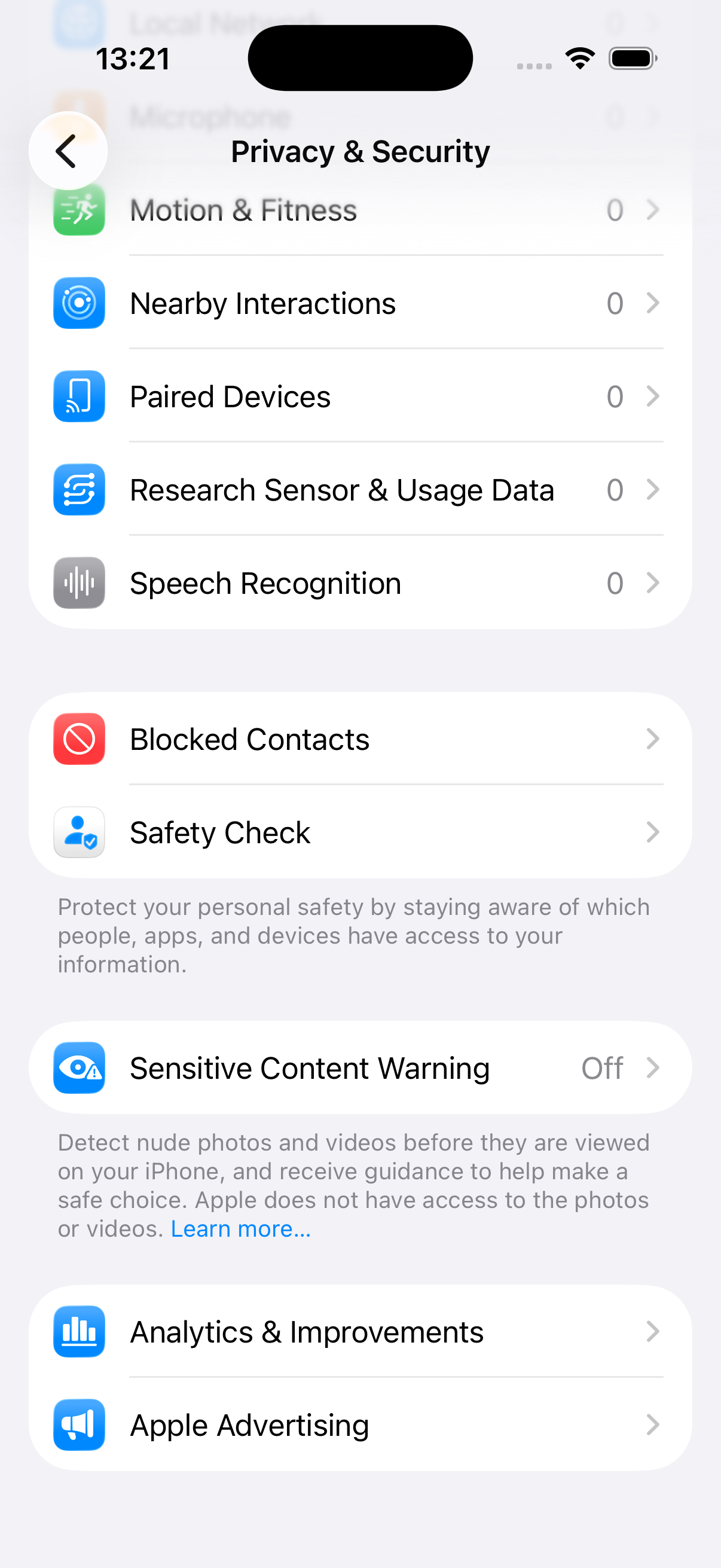Select the Motion & Fitness icon
The image size is (721, 1568).
point(78,209)
